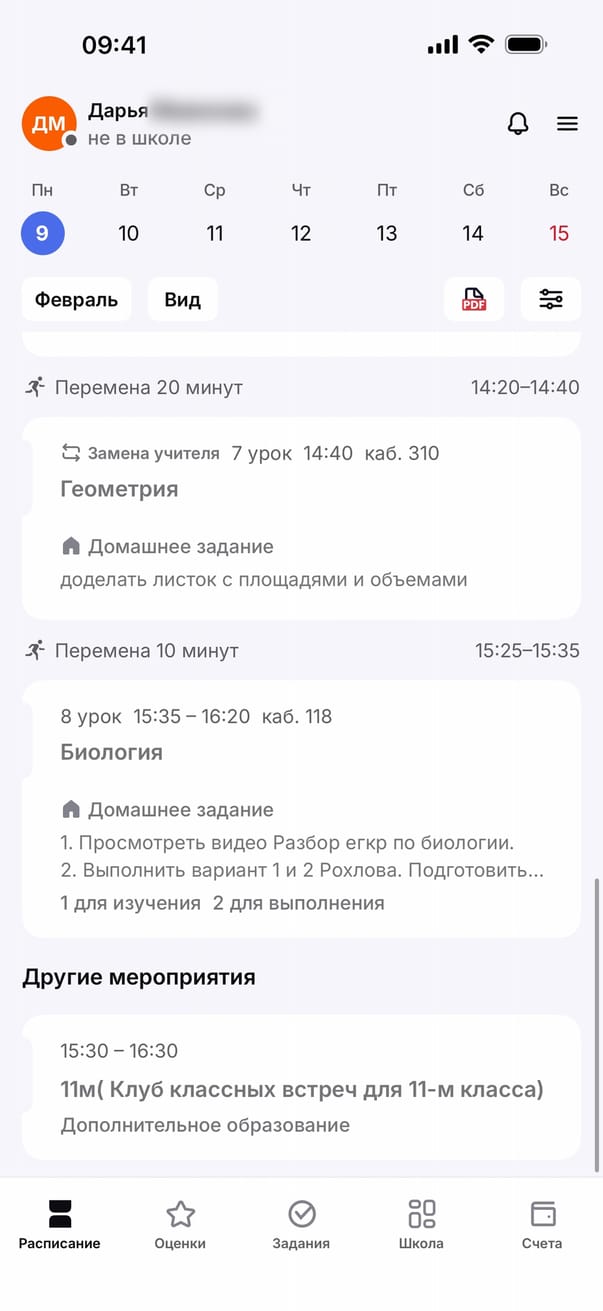Open the filter settings icon
Screen dimensions: 603x1311
coord(551,299)
